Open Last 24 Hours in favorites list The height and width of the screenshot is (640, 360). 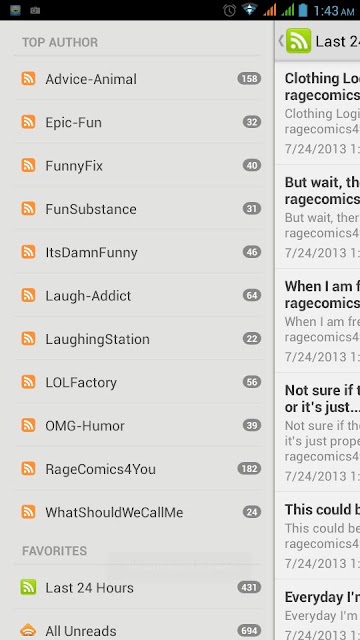coord(137,587)
